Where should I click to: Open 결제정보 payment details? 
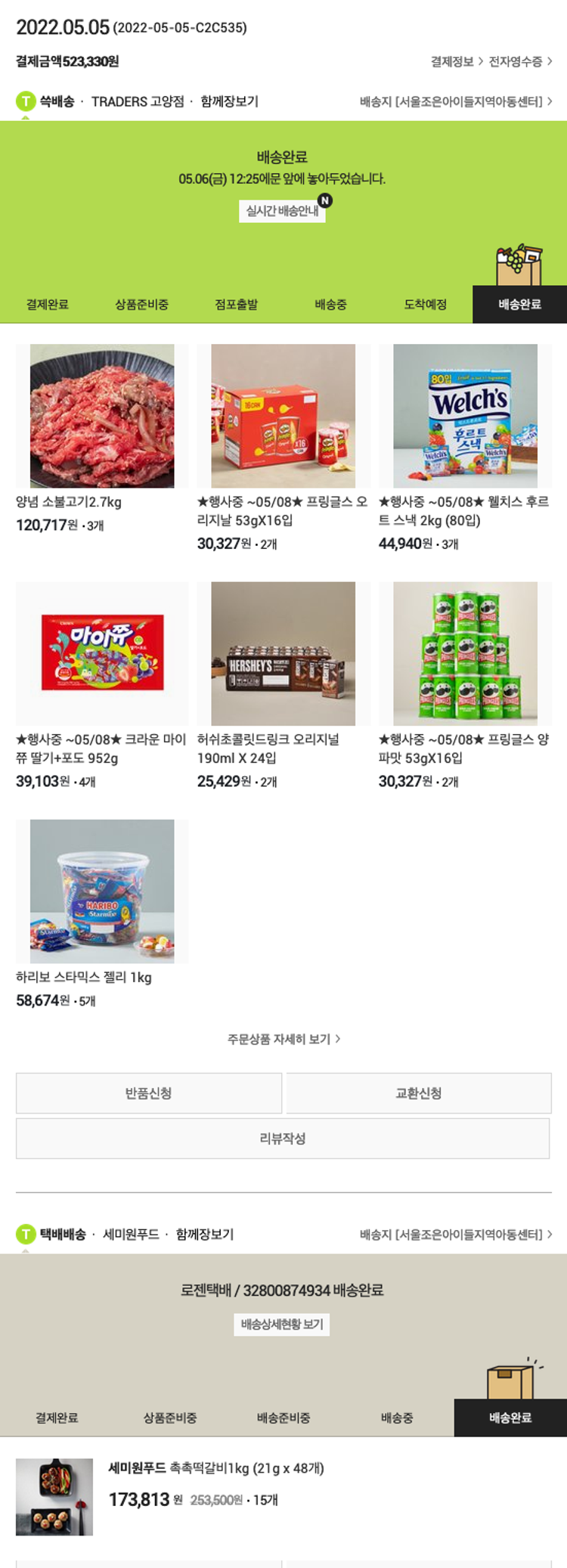pos(456,62)
